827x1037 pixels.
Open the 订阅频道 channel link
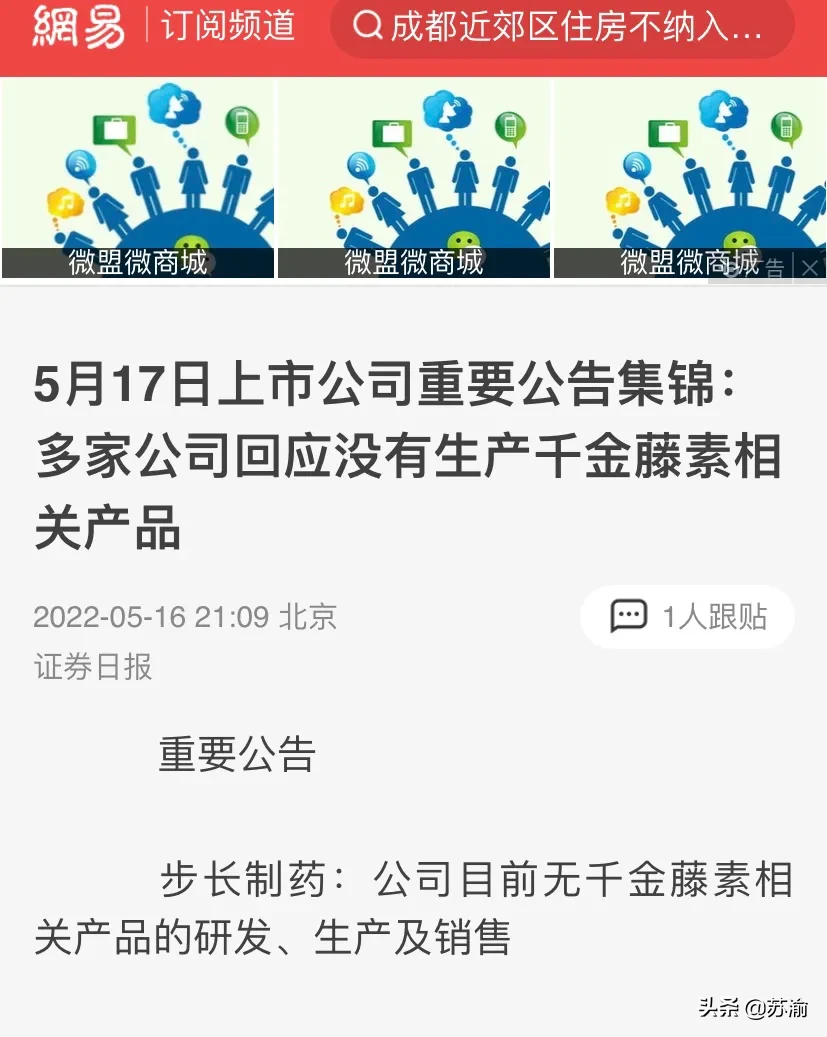click(228, 26)
